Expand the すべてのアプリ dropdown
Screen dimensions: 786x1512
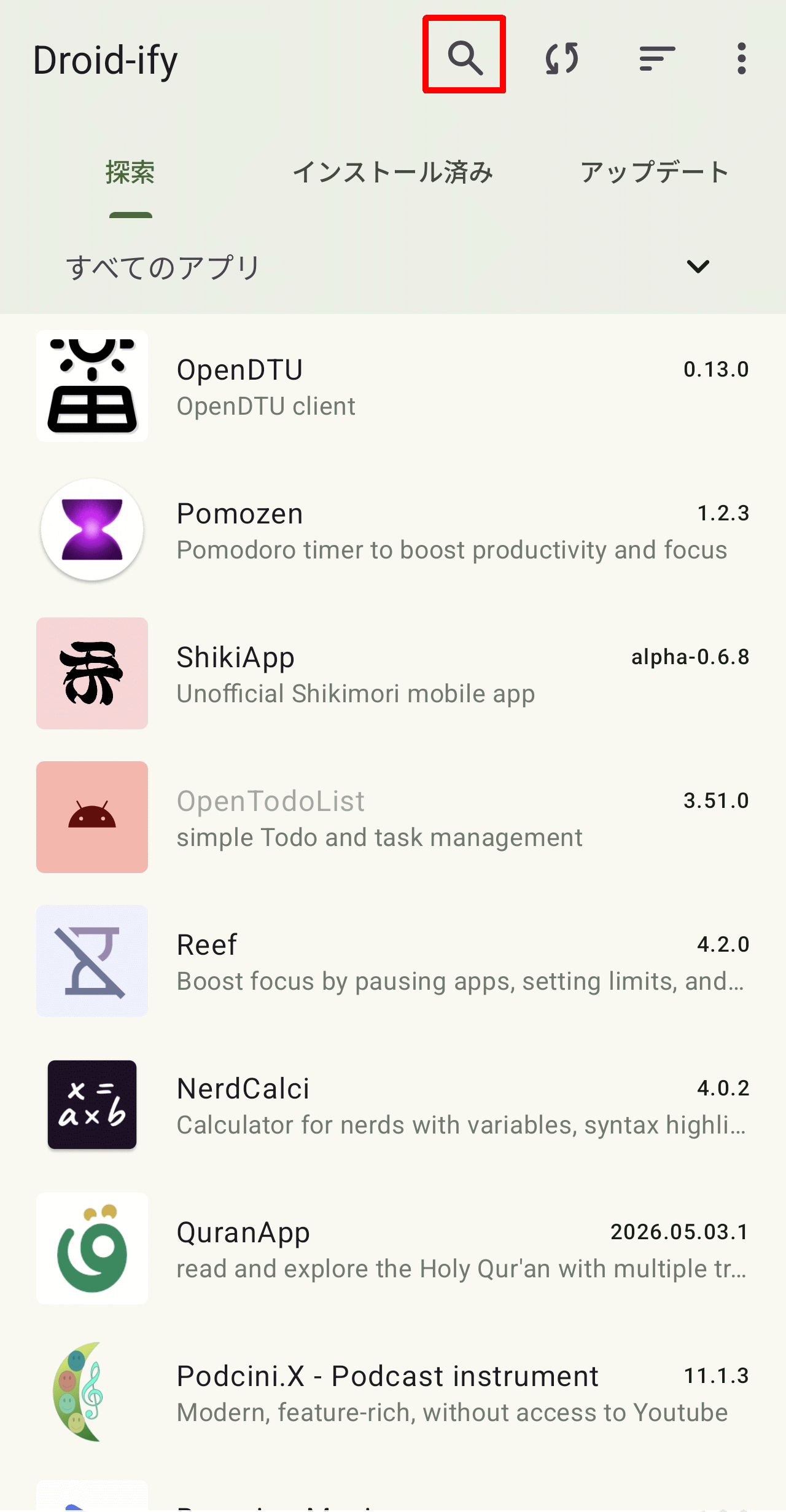[x=393, y=267]
